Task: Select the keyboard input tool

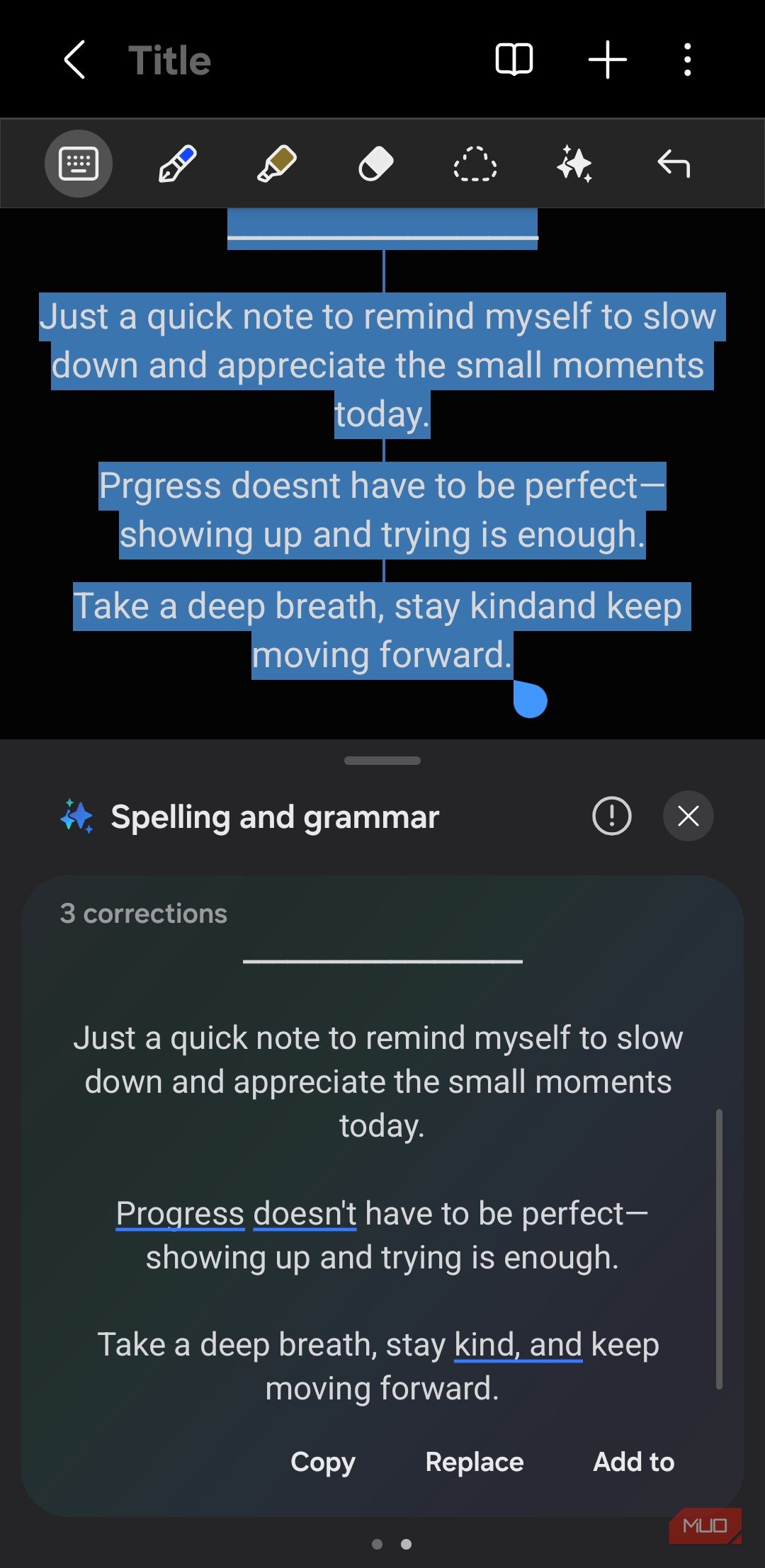Action: pos(79,164)
